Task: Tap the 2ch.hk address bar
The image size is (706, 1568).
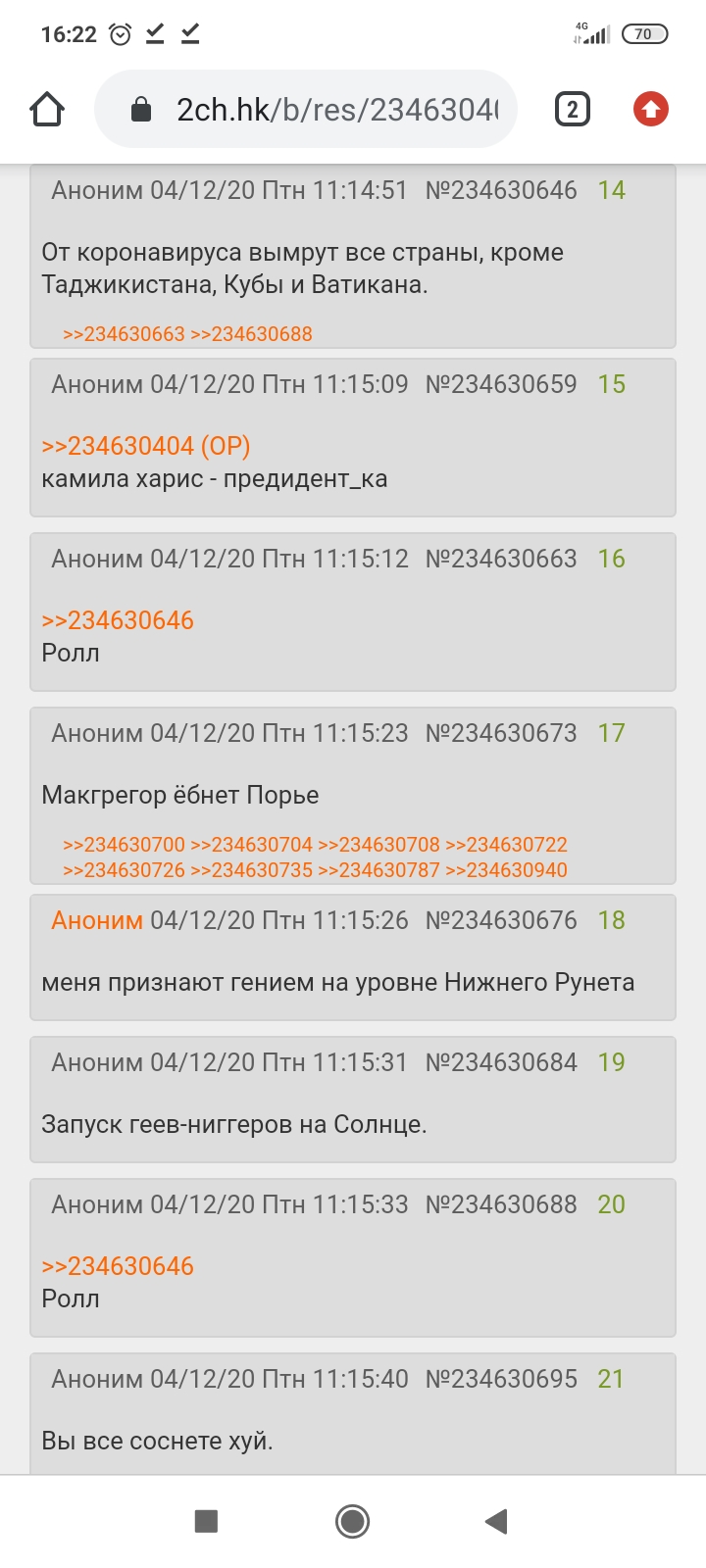Action: click(306, 109)
